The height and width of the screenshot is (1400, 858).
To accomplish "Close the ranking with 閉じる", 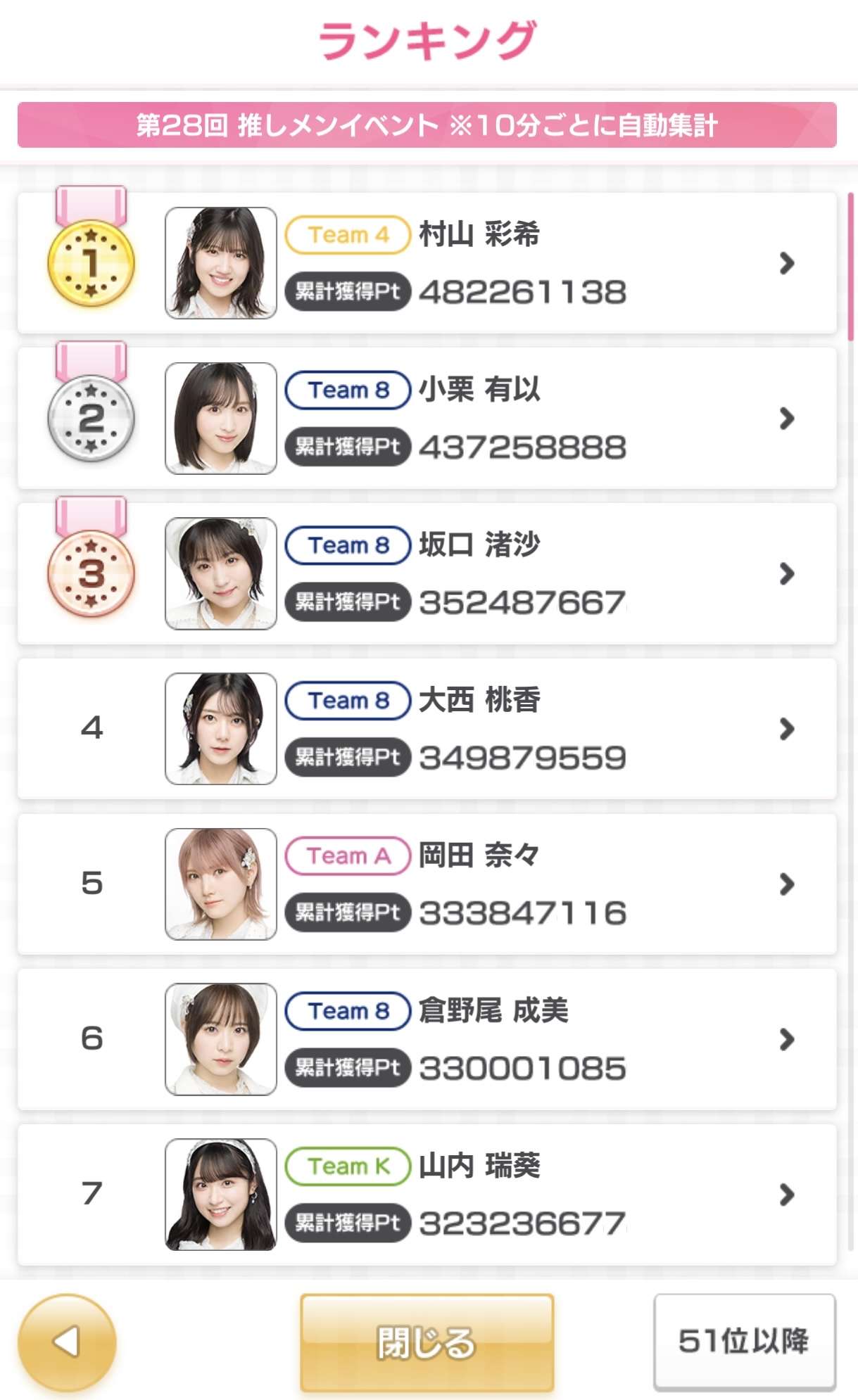I will [427, 1342].
